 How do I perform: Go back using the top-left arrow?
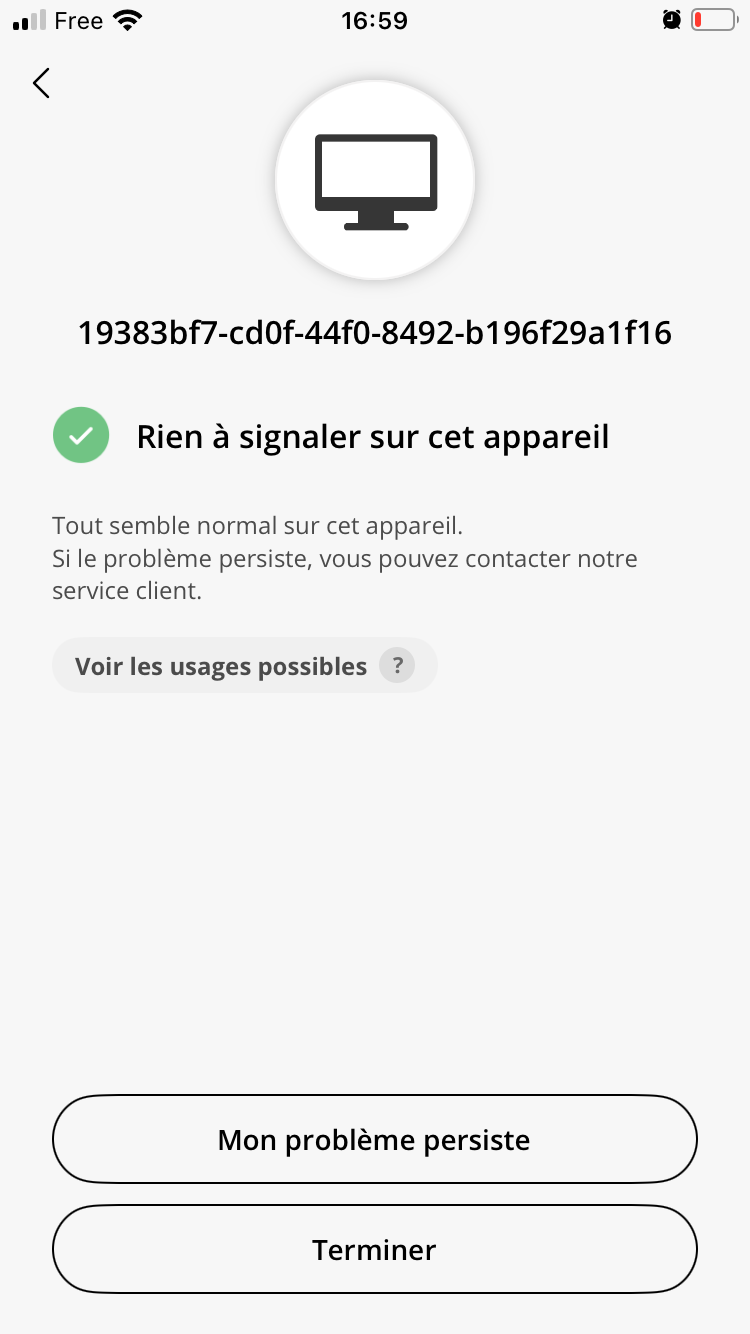pyautogui.click(x=41, y=83)
